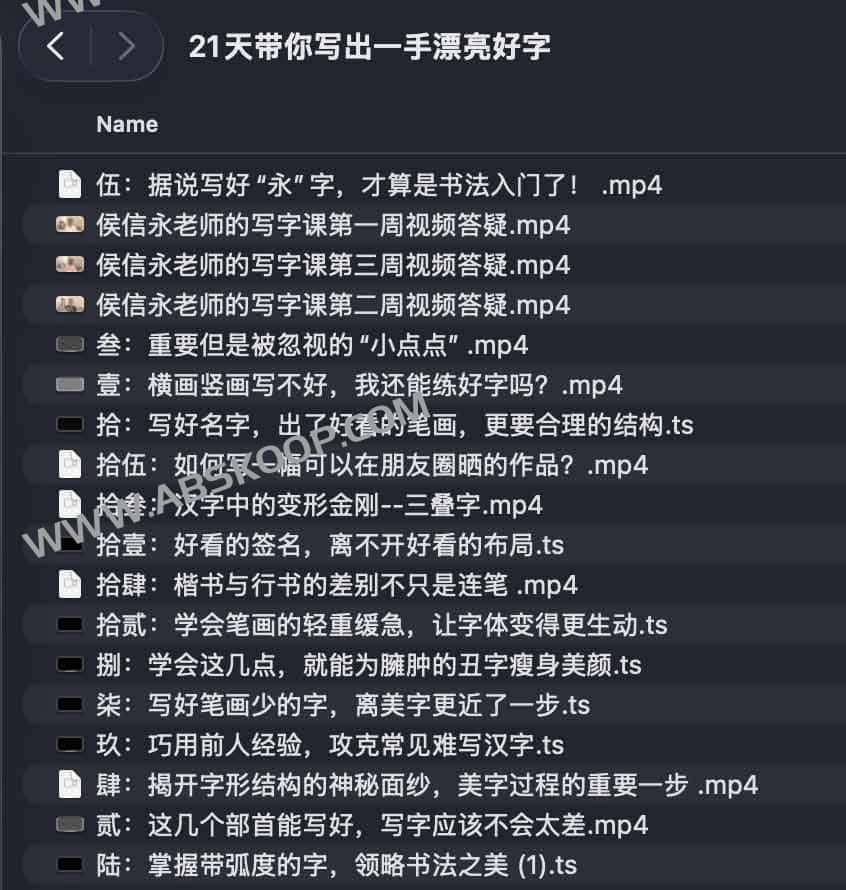
Task: Open 玖：巧用前人经验 .ts file
Action: (330, 745)
